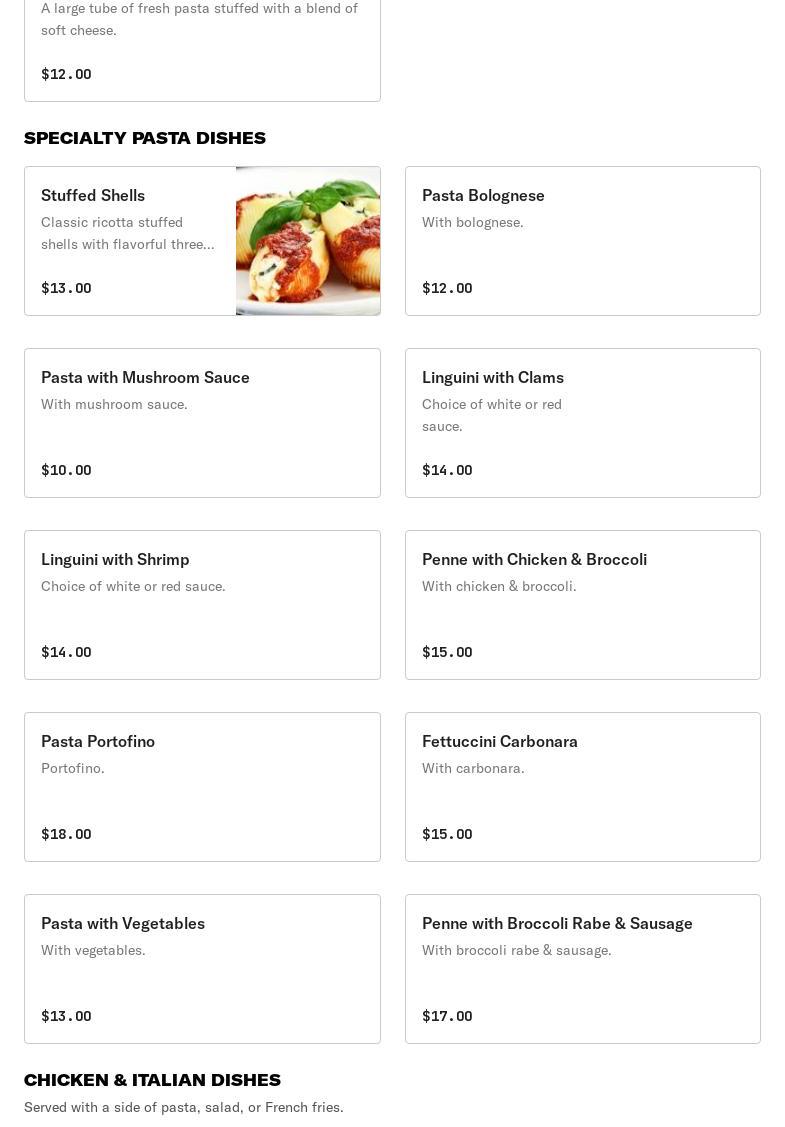Open the Stuffed Shells item card
785x1127 pixels.
pos(202,241)
